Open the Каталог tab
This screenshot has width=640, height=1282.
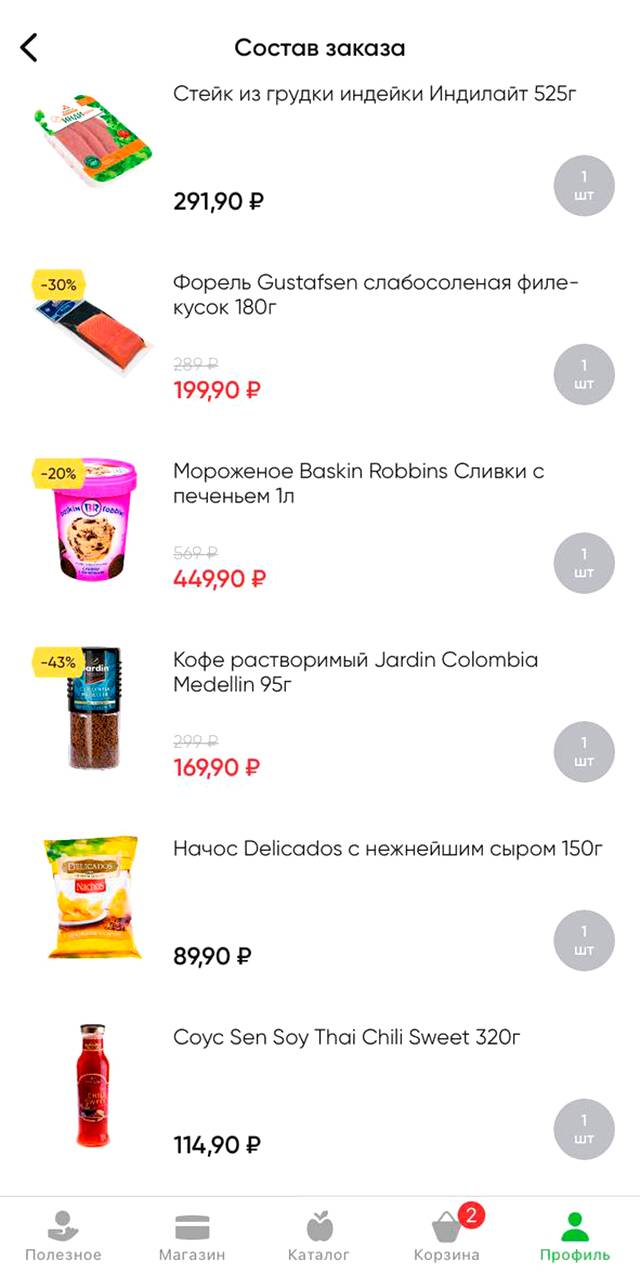pyautogui.click(x=319, y=1237)
